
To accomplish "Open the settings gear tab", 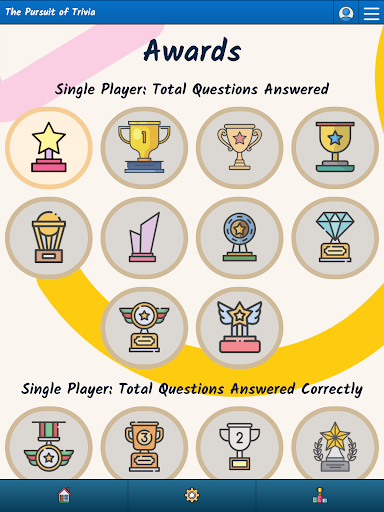I will (x=192, y=495).
